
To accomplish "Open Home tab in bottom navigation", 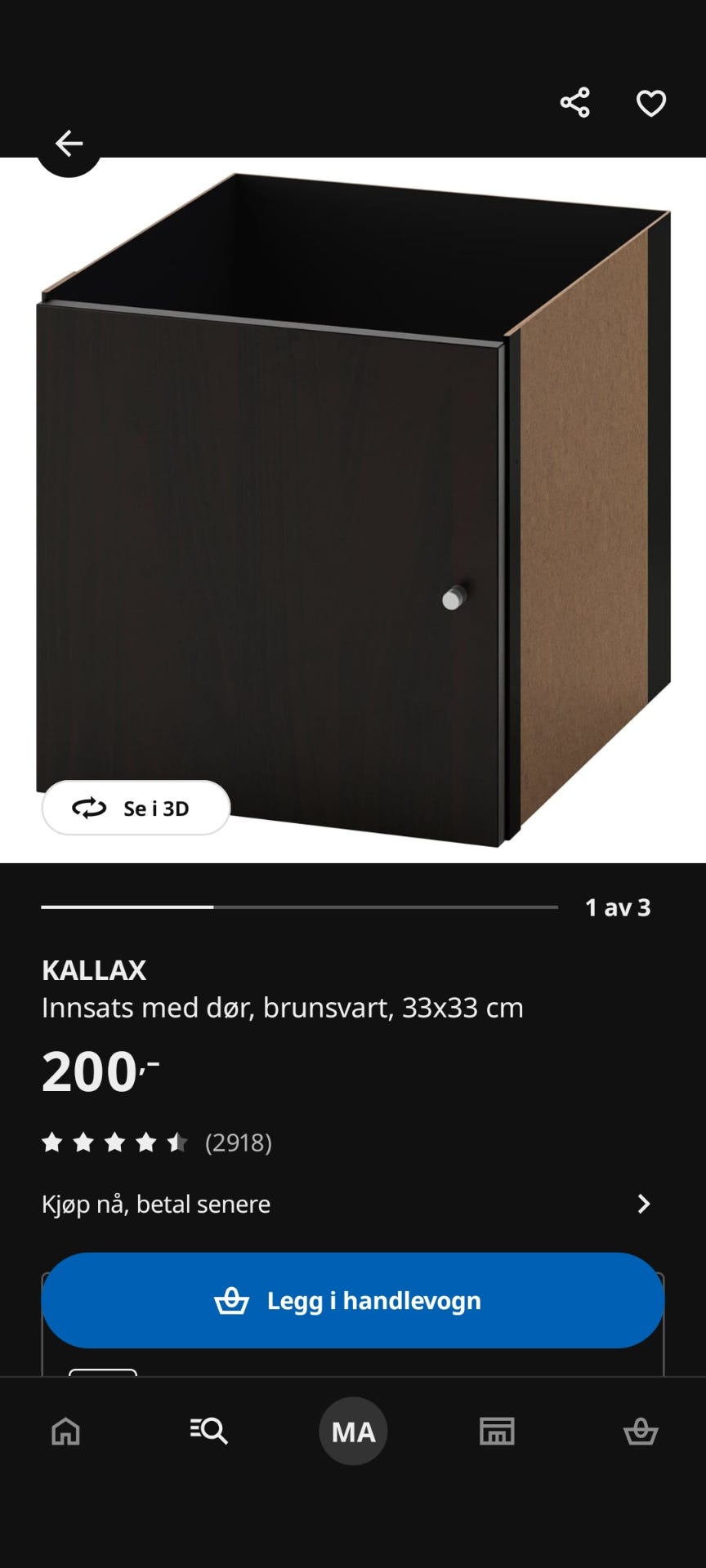I will [x=65, y=1431].
